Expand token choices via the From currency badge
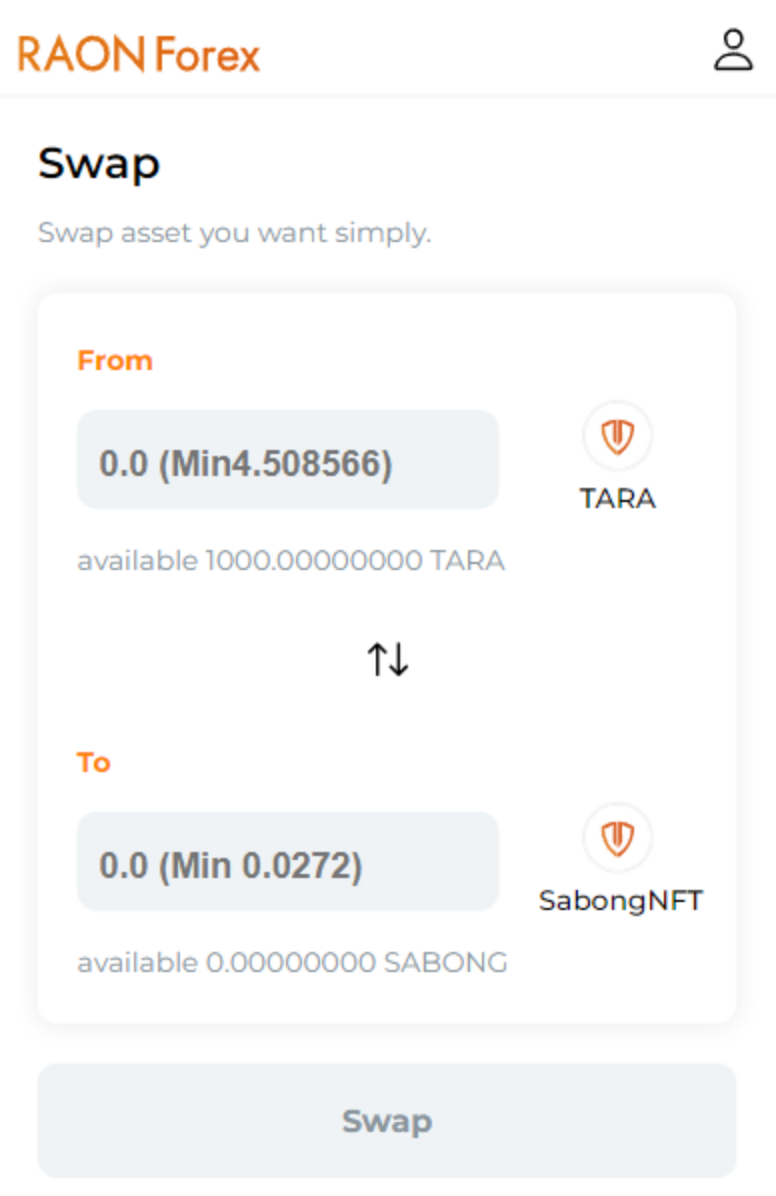The height and width of the screenshot is (1196, 776). [x=617, y=434]
